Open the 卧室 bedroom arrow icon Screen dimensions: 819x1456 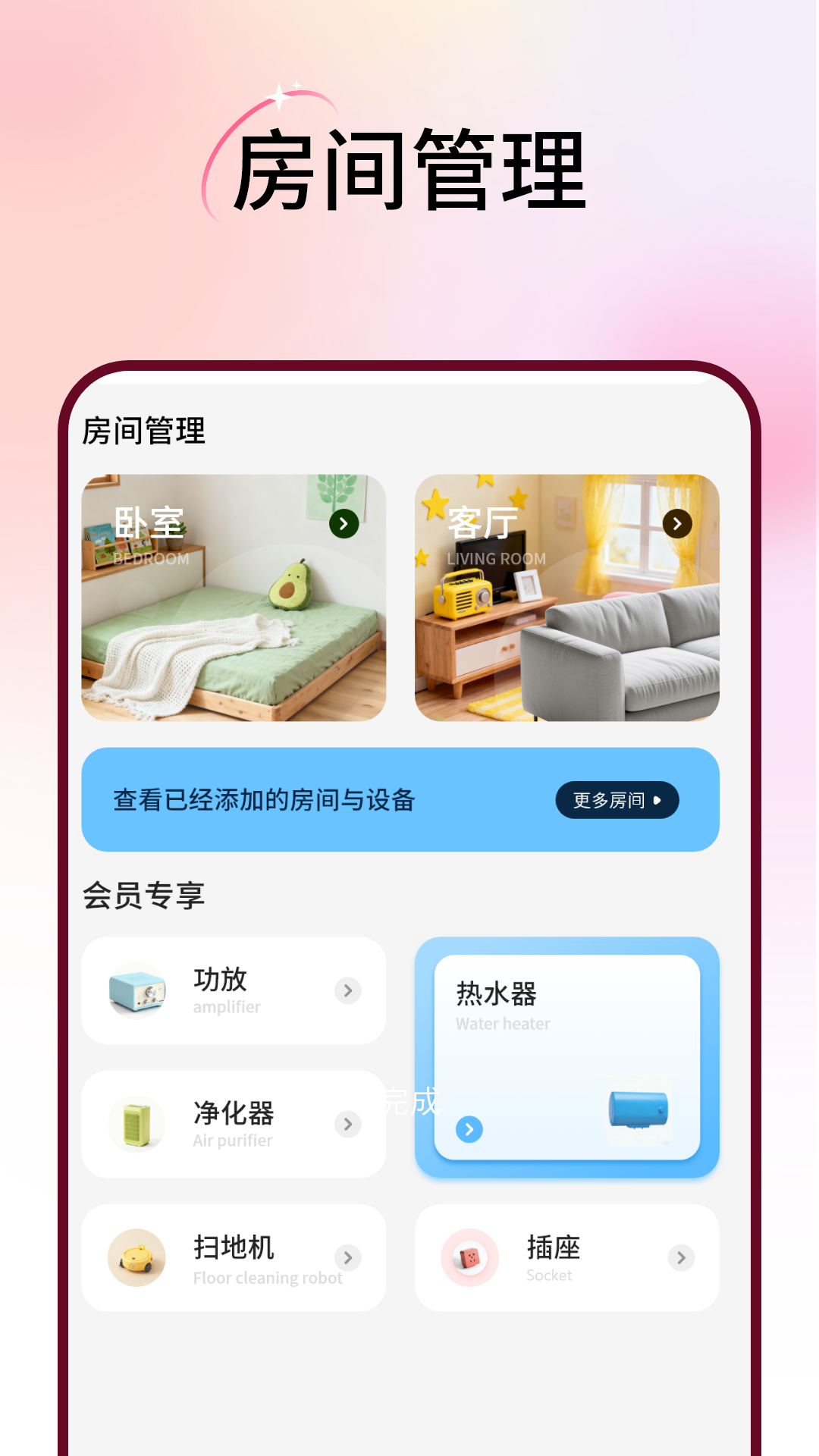(343, 522)
